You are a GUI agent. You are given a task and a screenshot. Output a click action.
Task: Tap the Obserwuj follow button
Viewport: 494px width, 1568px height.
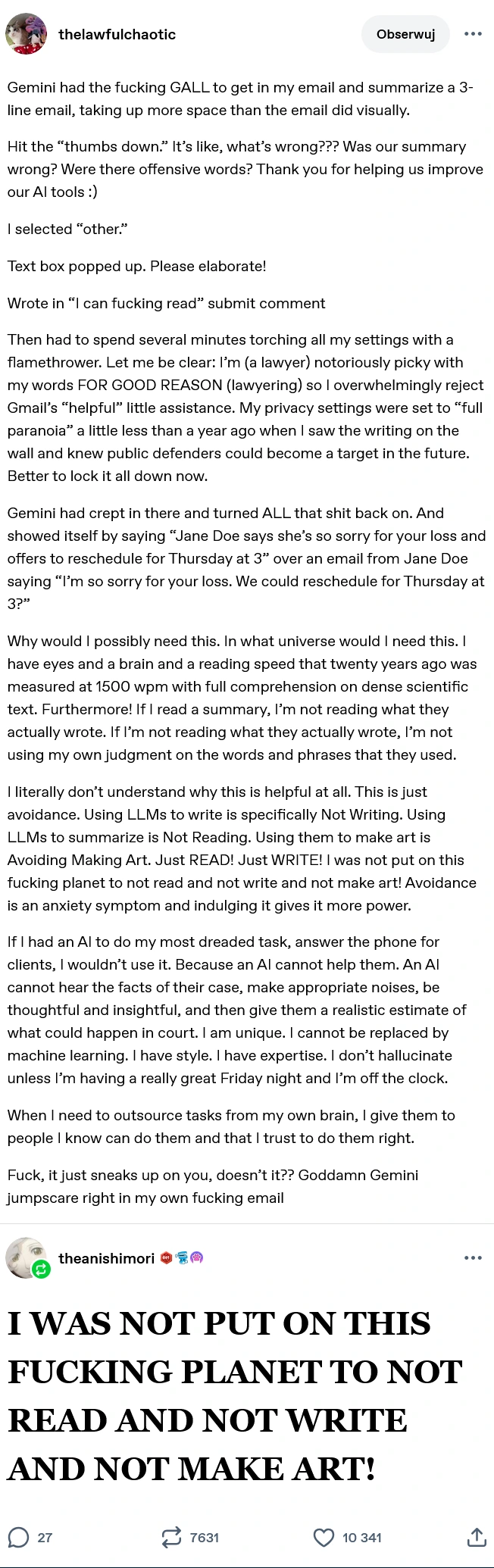[405, 34]
